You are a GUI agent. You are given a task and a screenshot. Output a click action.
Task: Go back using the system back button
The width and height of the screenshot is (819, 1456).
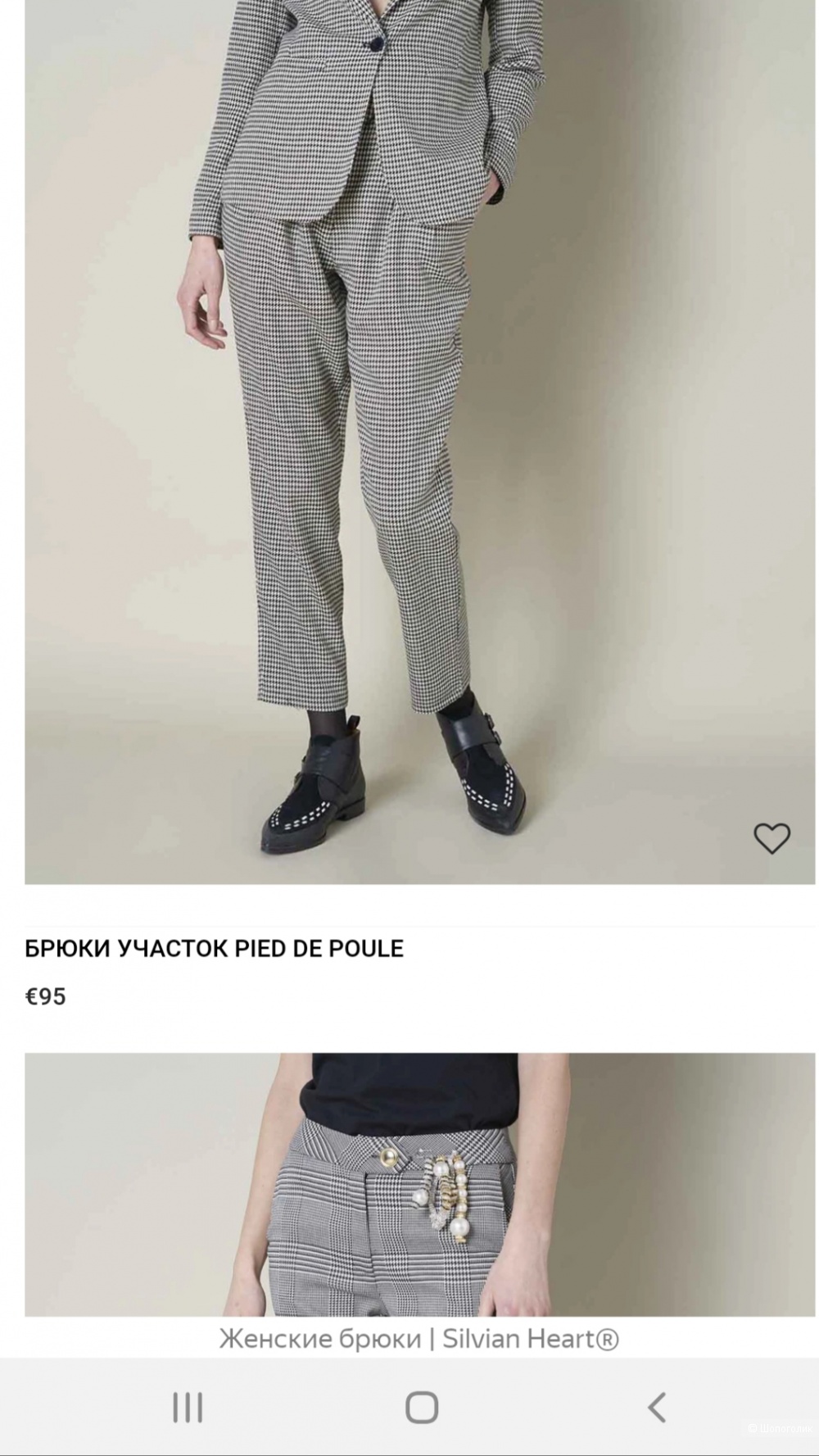click(x=656, y=1408)
